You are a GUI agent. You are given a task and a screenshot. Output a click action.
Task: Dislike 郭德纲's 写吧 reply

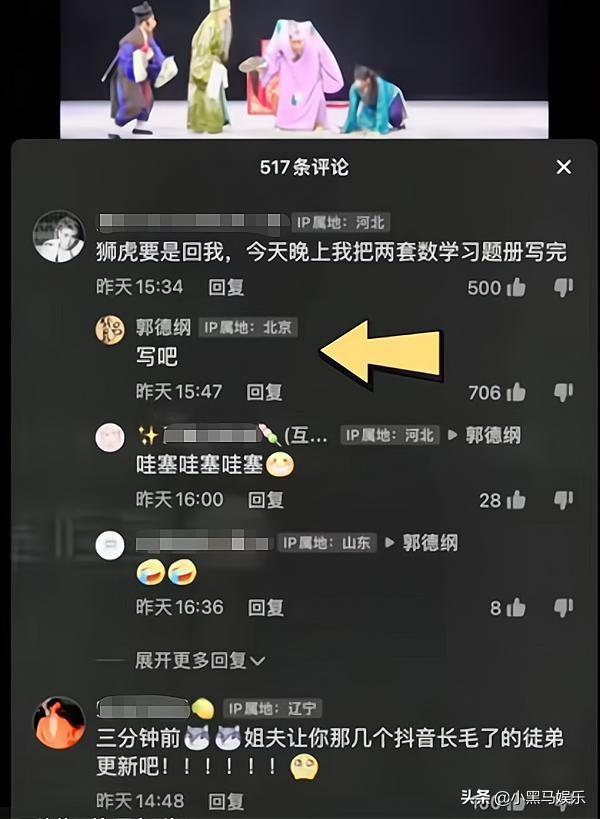click(x=564, y=392)
